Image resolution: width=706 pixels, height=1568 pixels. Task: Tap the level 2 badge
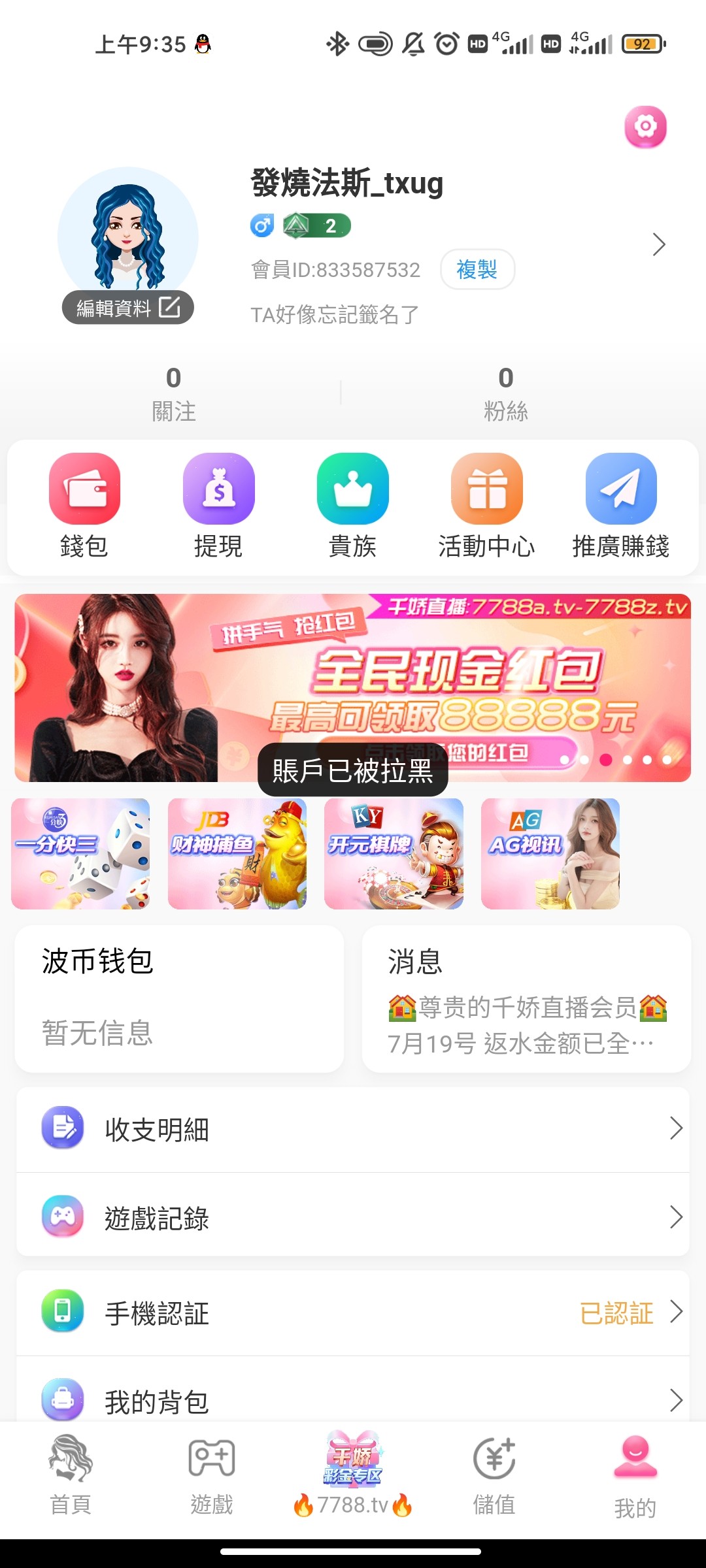316,225
